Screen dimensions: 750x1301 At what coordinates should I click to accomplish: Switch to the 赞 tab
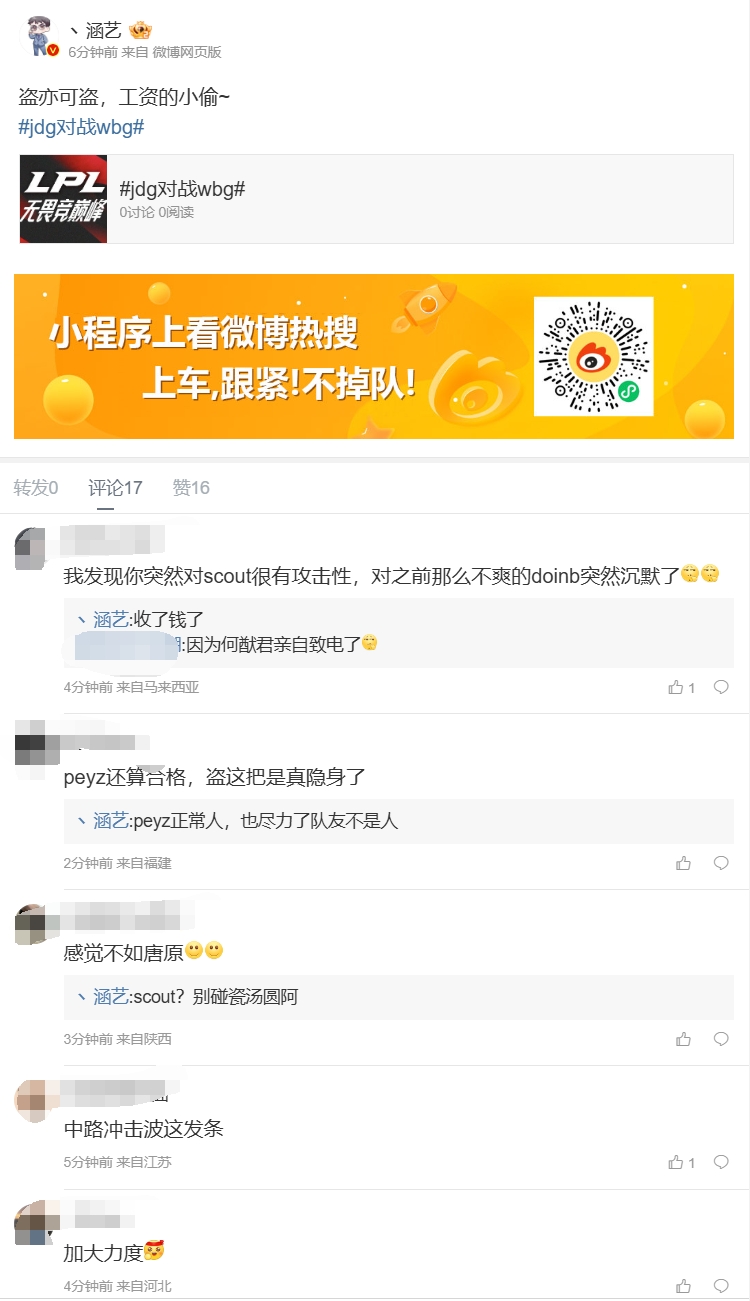point(191,488)
